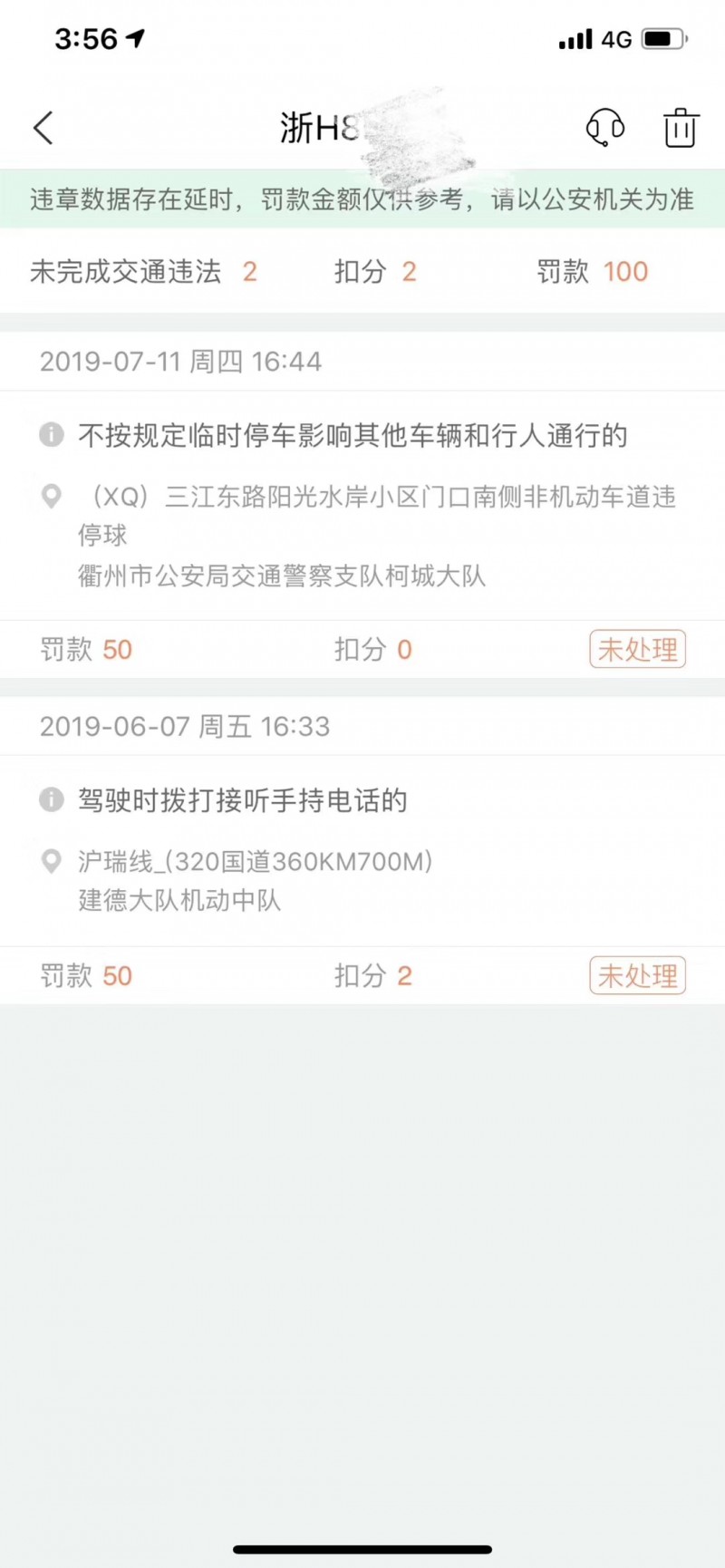
Task: Tap 未处理 for the 2019-06-07 violation
Action: tap(637, 976)
